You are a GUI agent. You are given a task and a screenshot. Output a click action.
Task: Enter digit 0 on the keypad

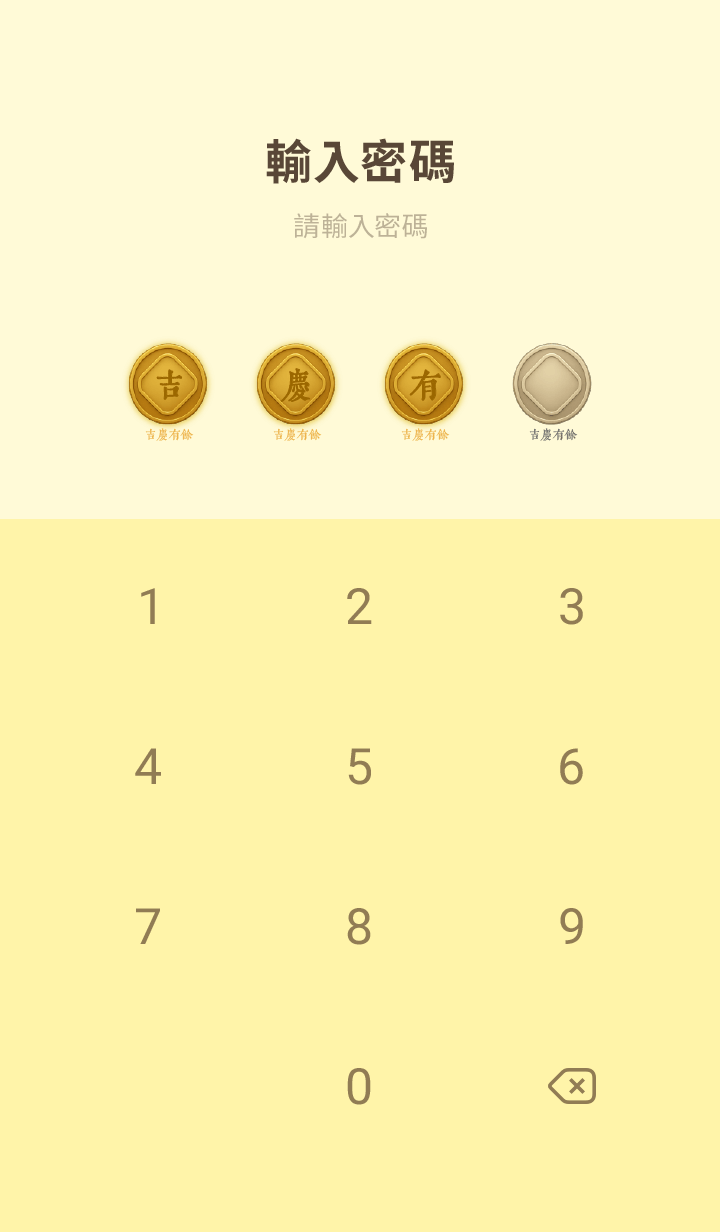click(359, 1087)
